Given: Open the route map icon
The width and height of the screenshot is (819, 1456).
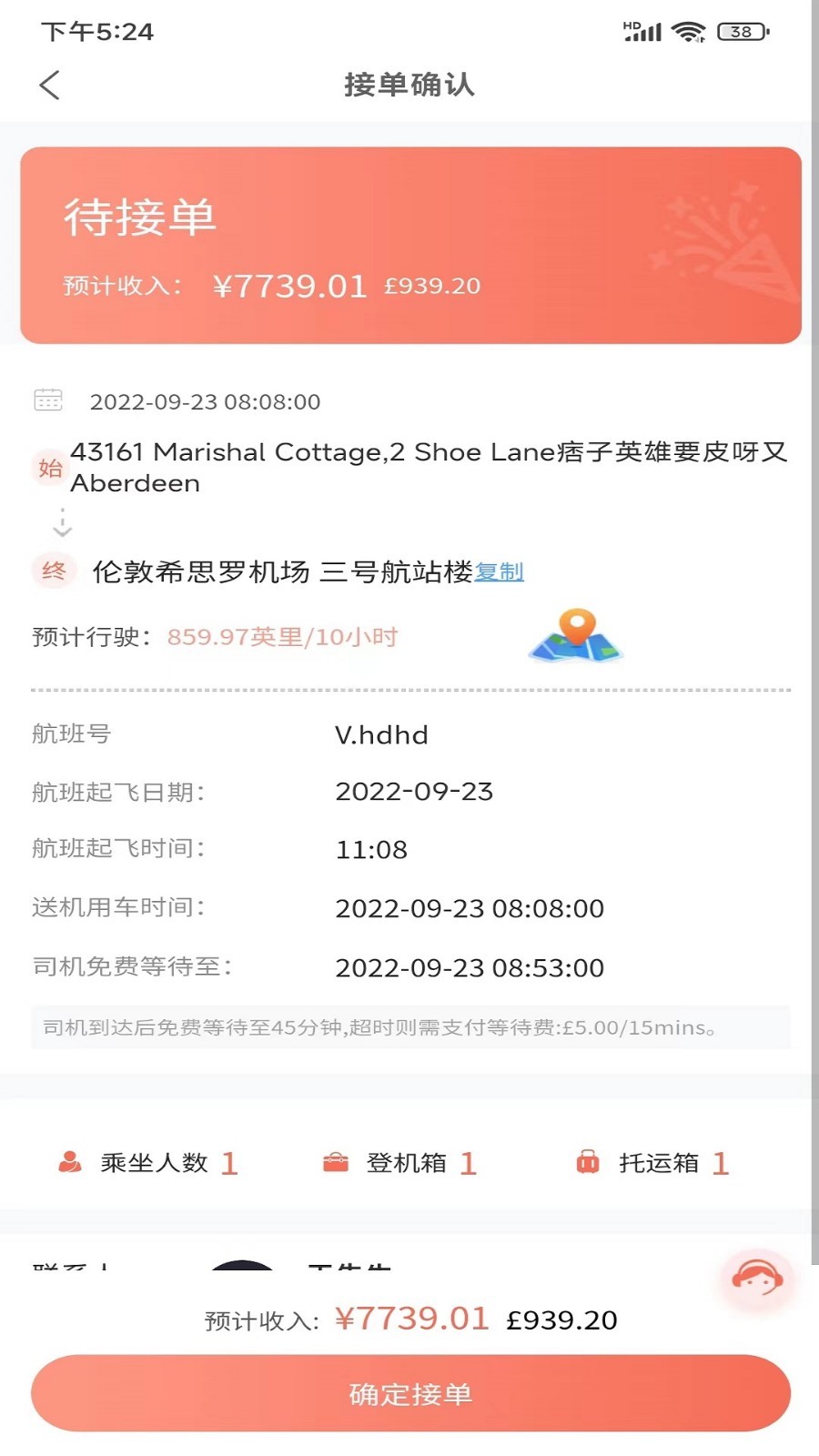Looking at the screenshot, I should (576, 636).
